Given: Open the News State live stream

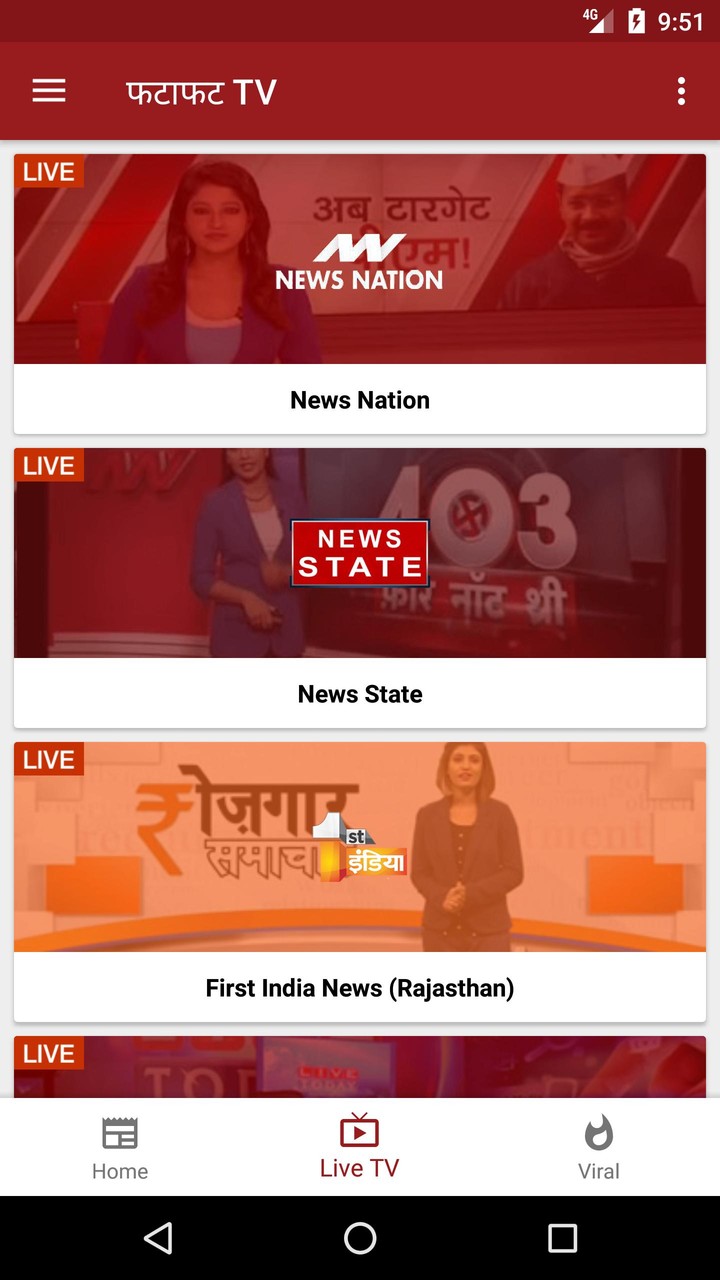Looking at the screenshot, I should [360, 587].
